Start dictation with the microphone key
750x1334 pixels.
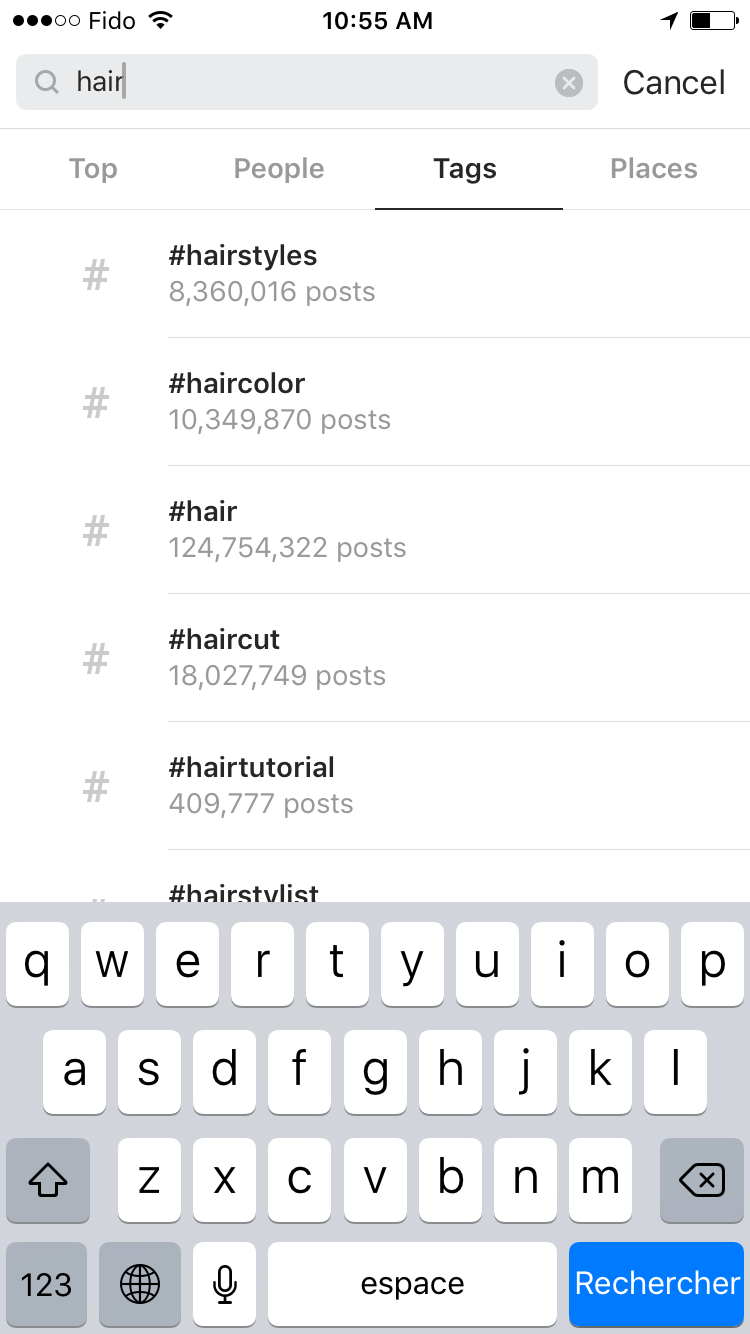(x=225, y=1284)
